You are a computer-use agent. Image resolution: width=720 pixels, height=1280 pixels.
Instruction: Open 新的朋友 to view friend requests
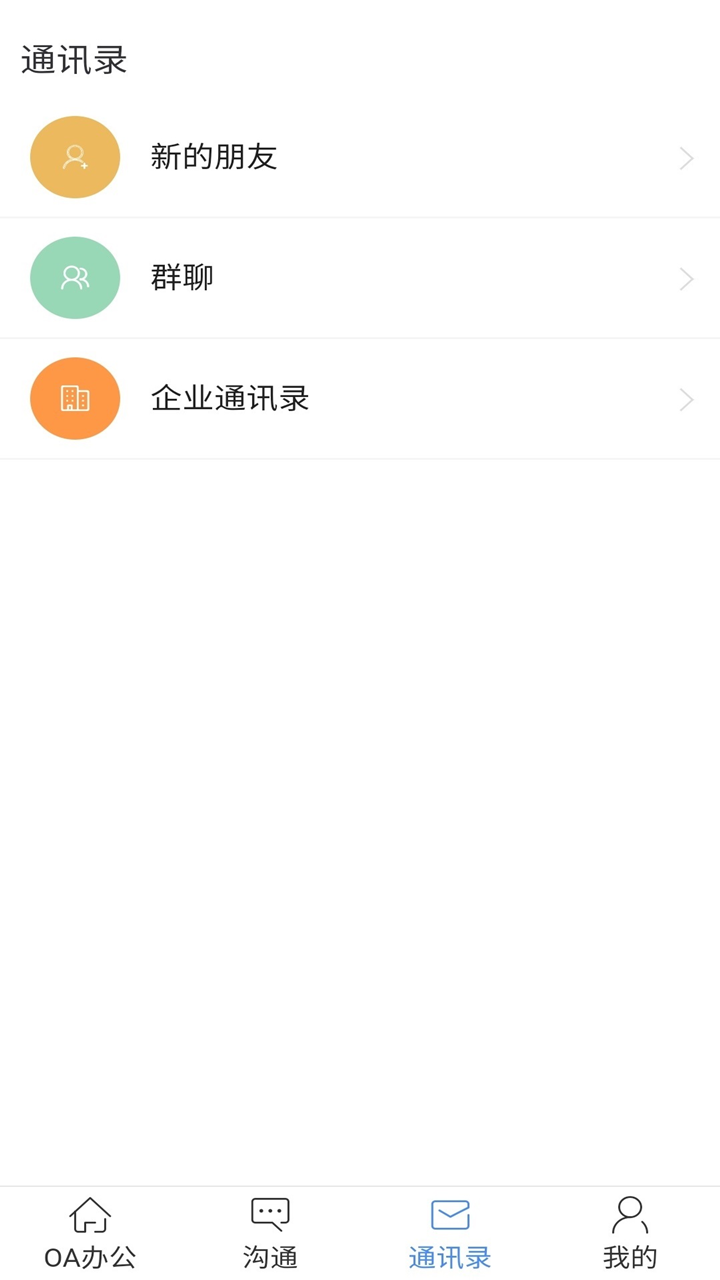pyautogui.click(x=360, y=157)
